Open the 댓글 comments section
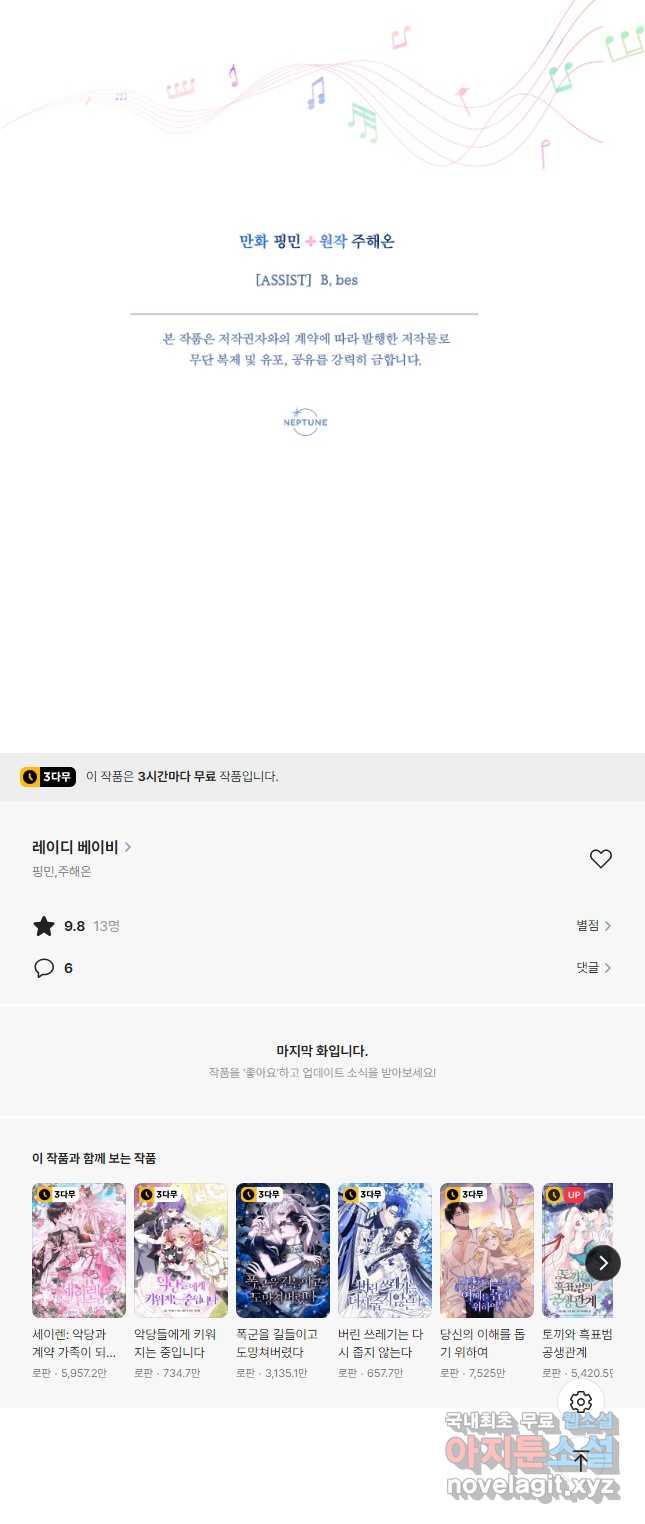 point(593,968)
